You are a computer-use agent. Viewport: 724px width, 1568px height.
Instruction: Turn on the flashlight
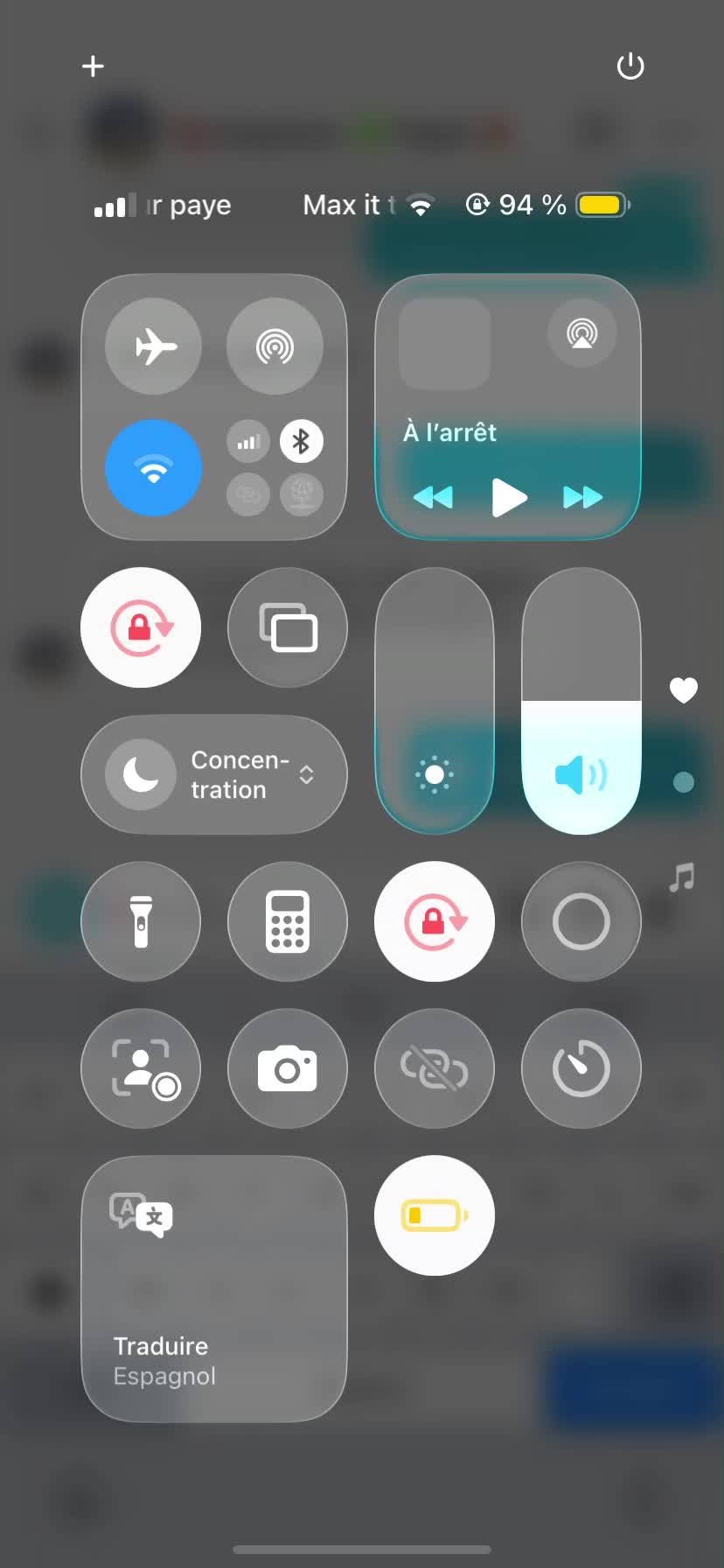[x=141, y=921]
